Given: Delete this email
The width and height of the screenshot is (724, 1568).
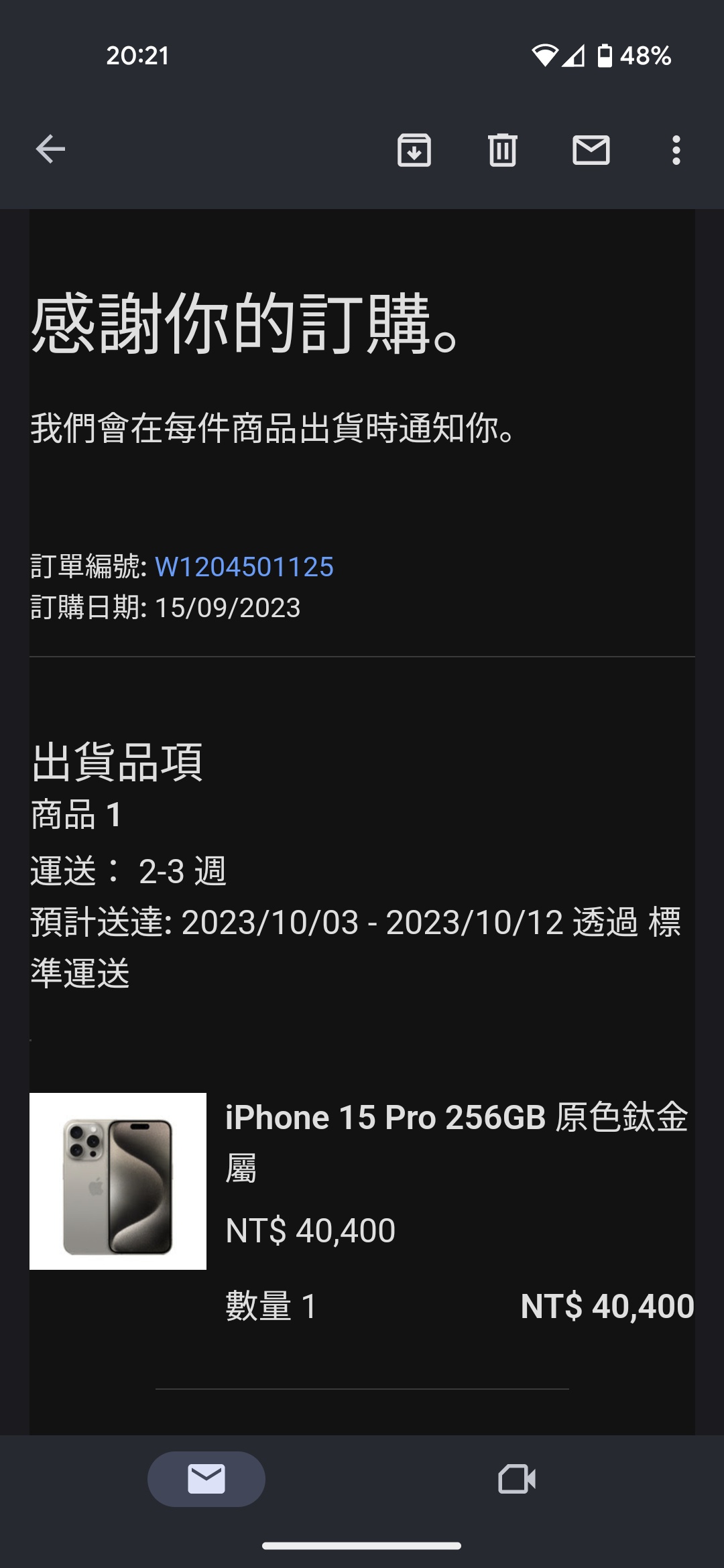Looking at the screenshot, I should tap(502, 149).
